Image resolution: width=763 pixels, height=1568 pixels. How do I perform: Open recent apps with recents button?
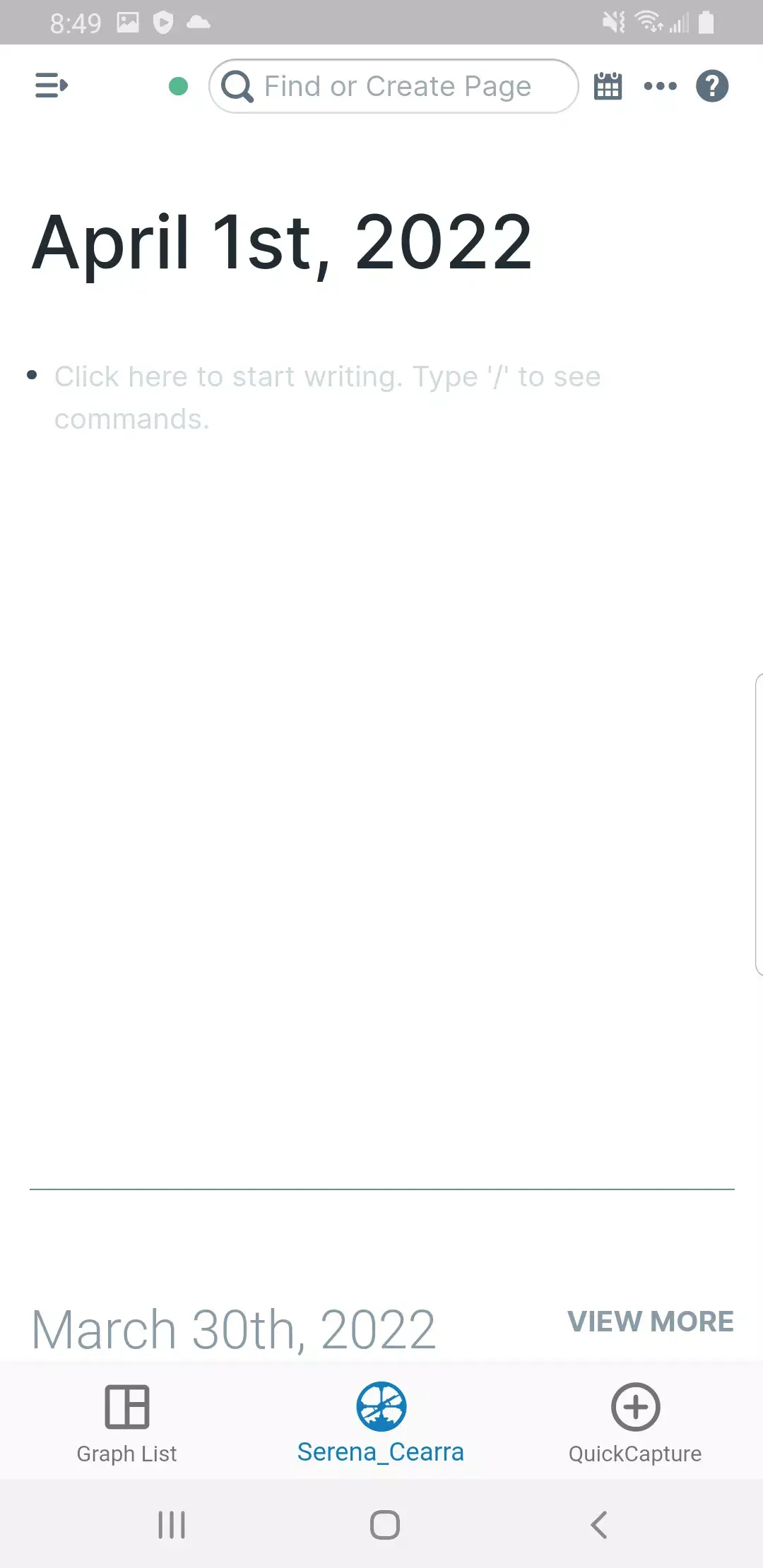click(172, 1524)
